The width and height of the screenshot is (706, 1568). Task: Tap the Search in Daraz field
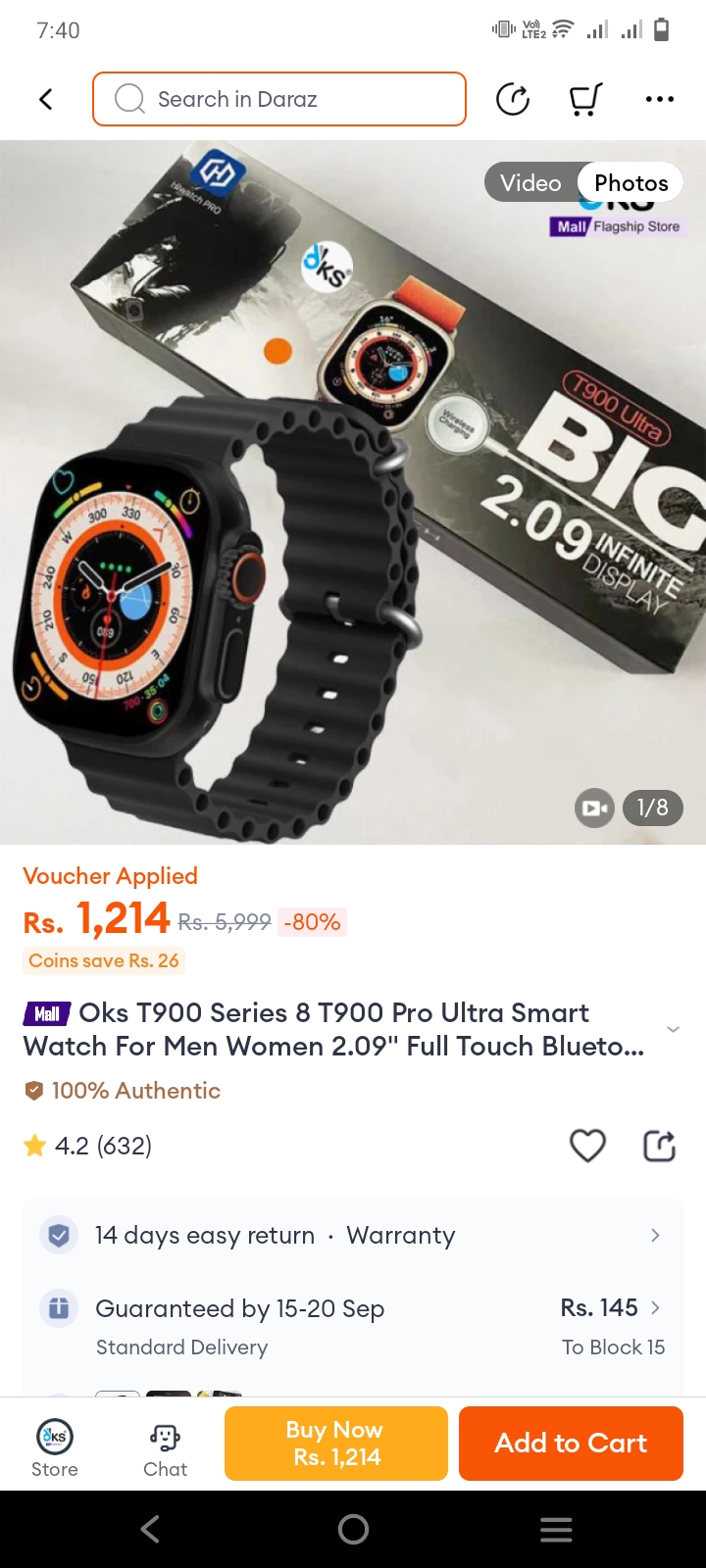point(279,99)
